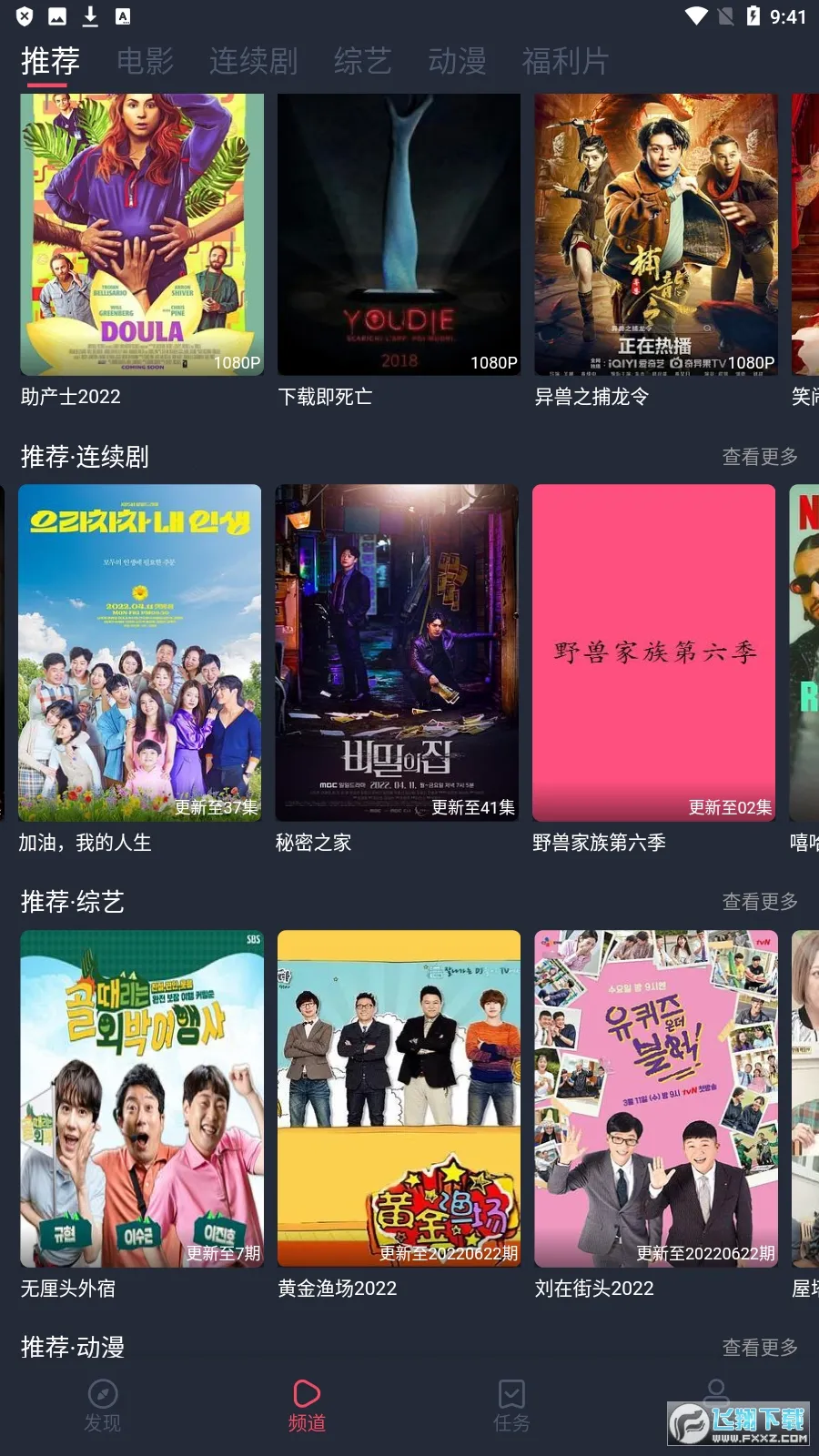Switch to the 任务 bottom tab
The image size is (819, 1456).
[511, 1406]
